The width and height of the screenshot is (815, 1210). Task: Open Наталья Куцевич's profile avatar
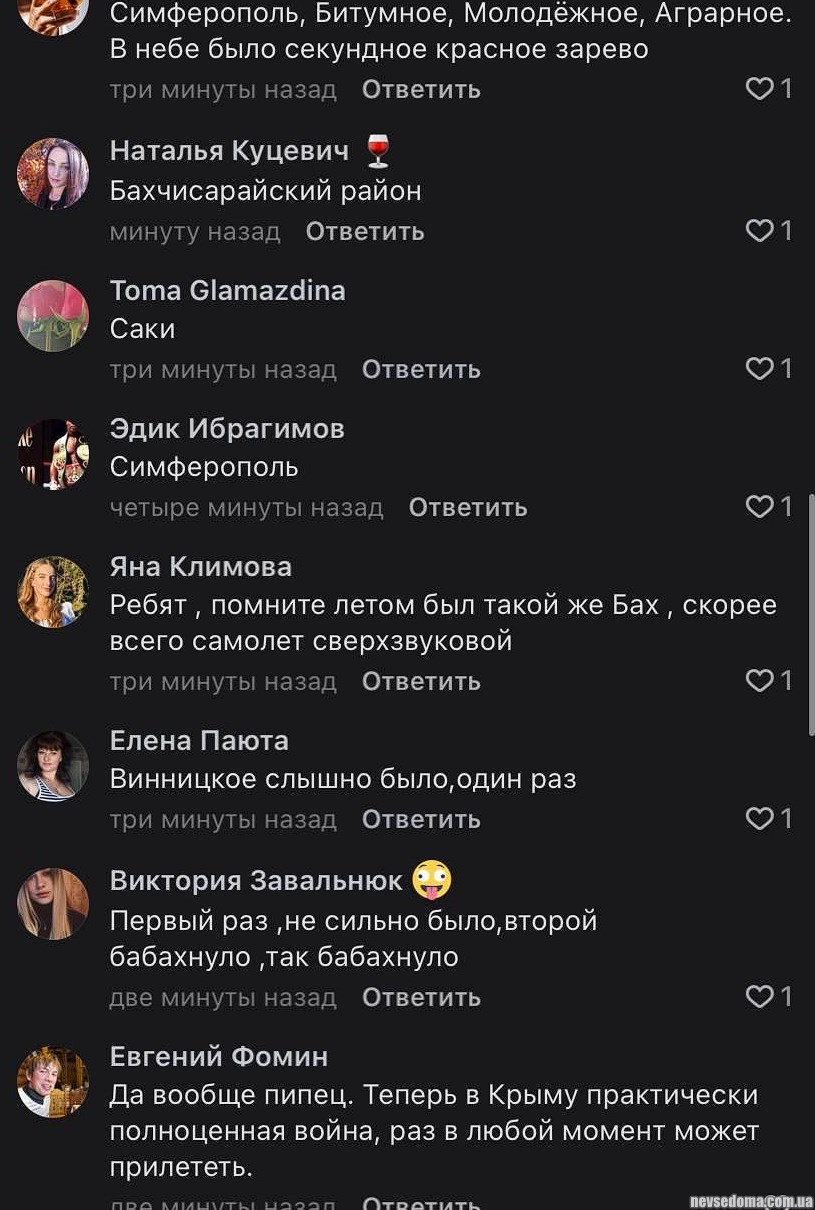click(x=53, y=173)
